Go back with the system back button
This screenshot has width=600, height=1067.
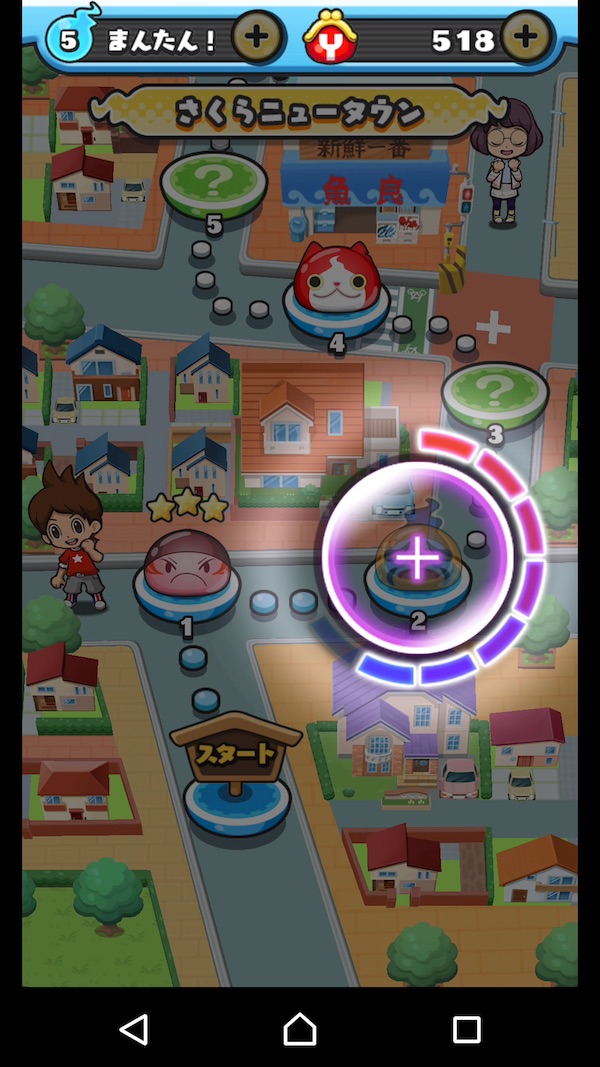pos(133,1028)
